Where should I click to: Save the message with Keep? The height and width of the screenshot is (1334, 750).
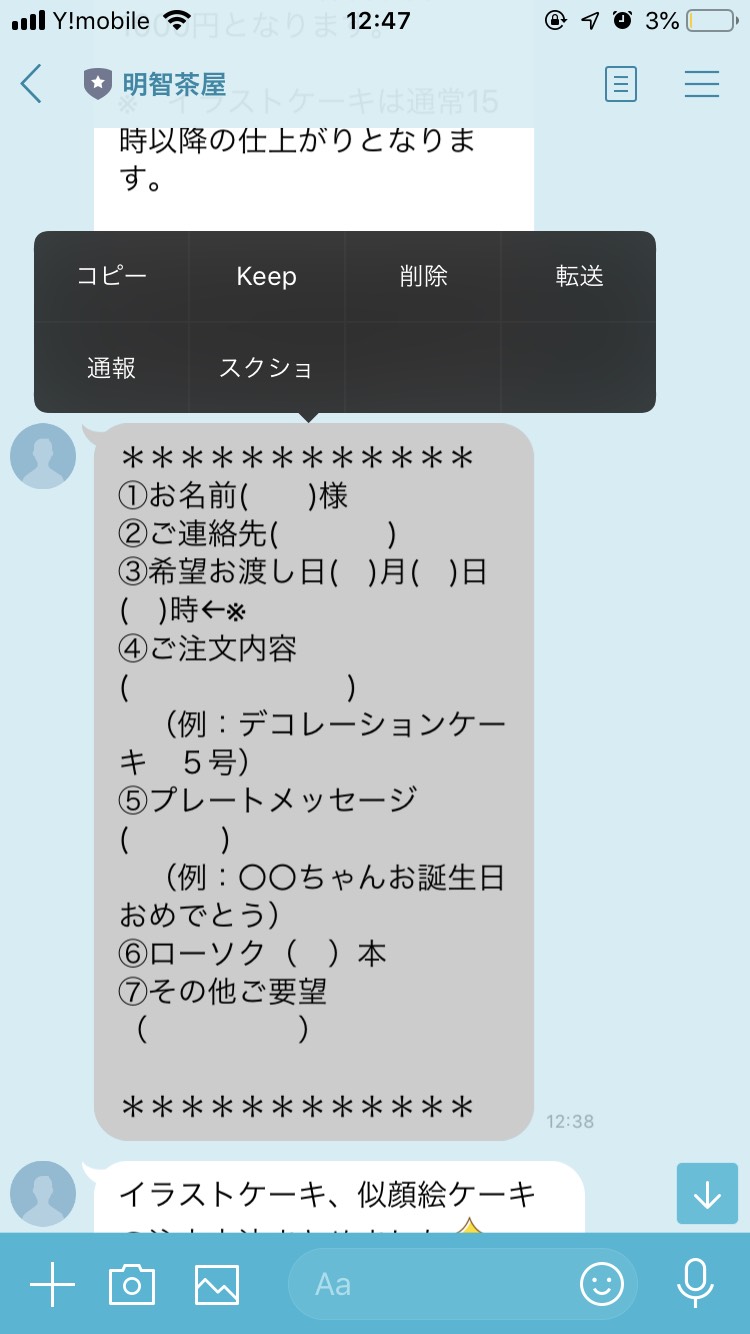point(267,277)
